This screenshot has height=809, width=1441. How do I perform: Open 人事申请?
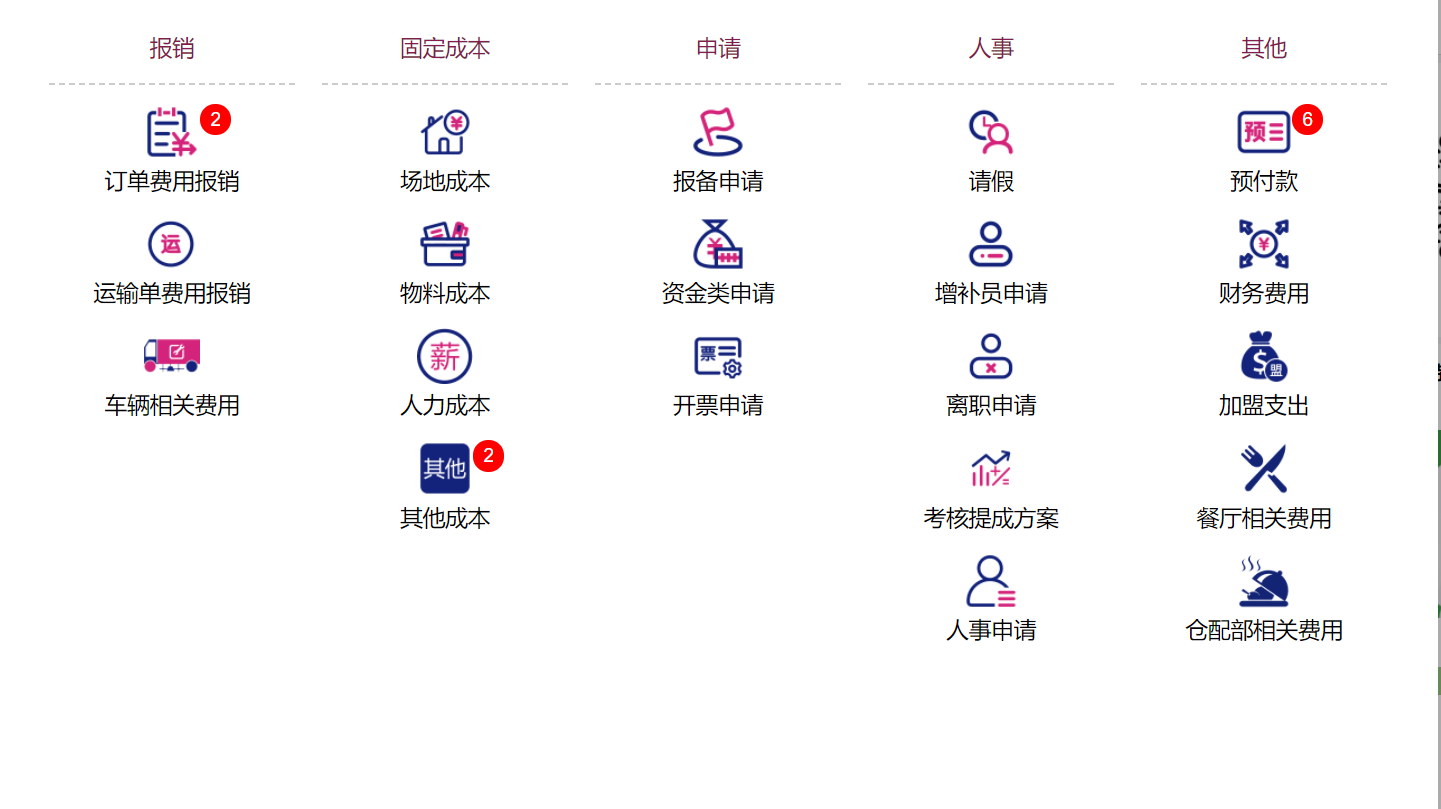[991, 582]
